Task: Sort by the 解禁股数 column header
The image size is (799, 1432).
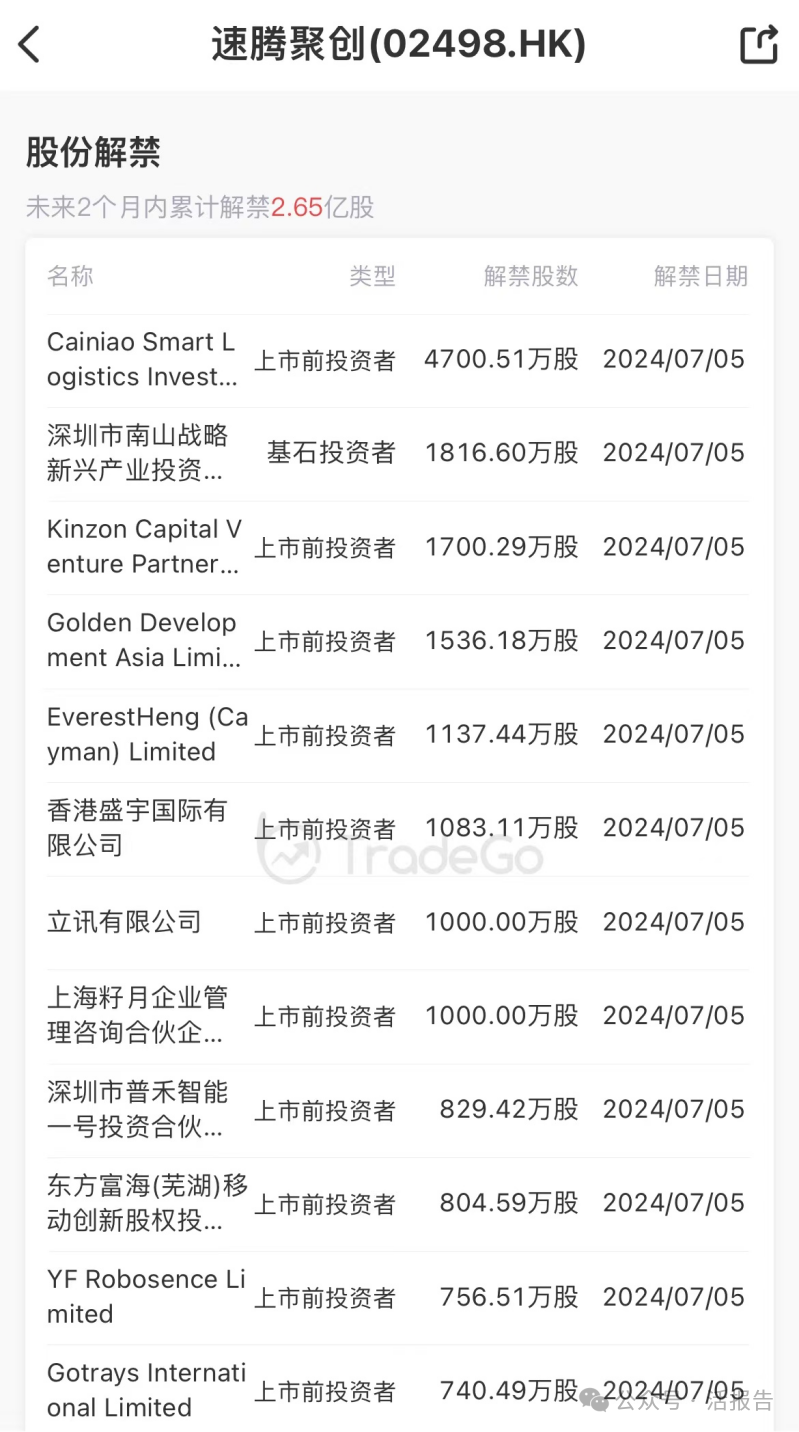Action: coord(531,277)
